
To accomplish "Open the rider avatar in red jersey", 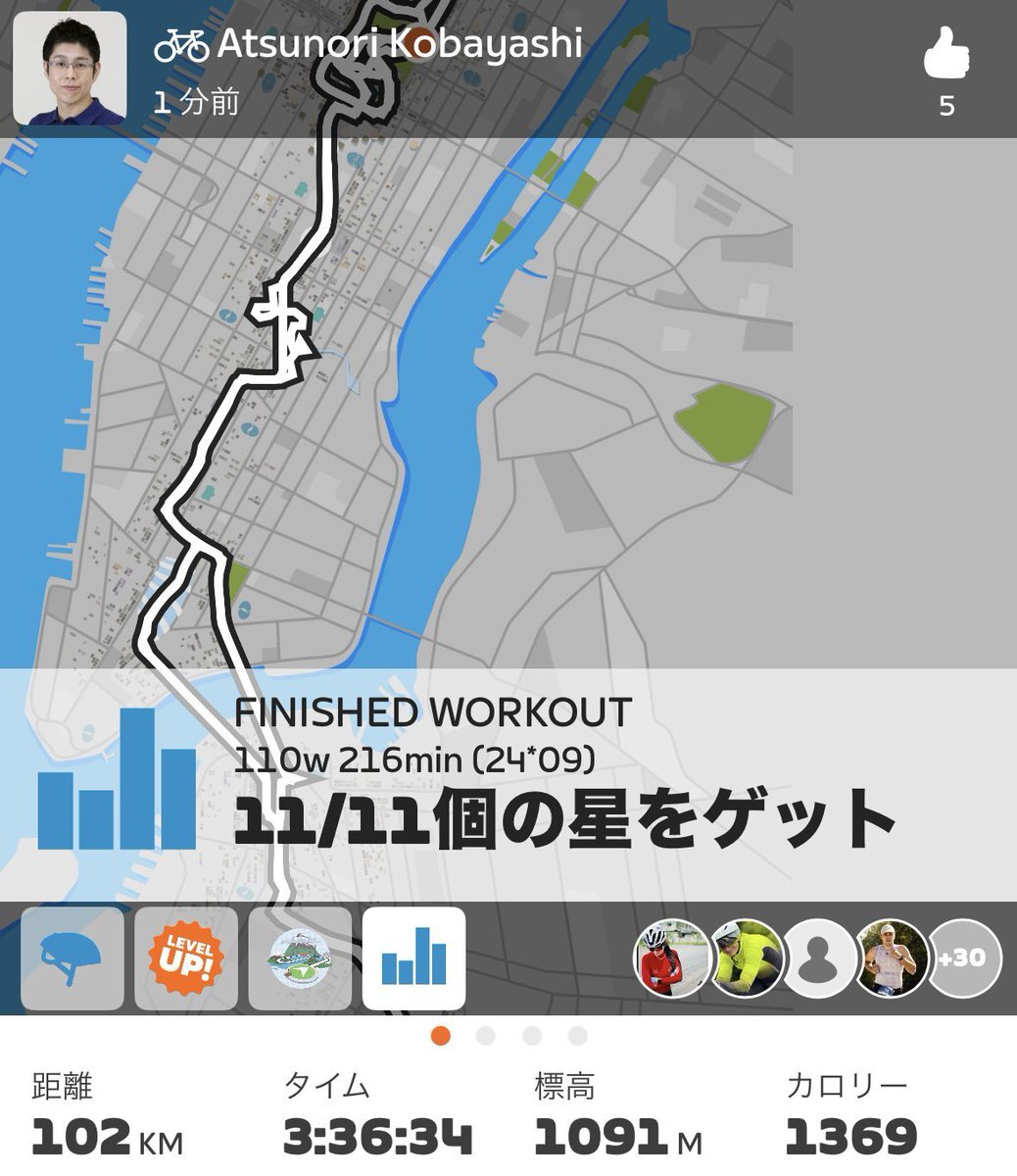I will (672, 957).
